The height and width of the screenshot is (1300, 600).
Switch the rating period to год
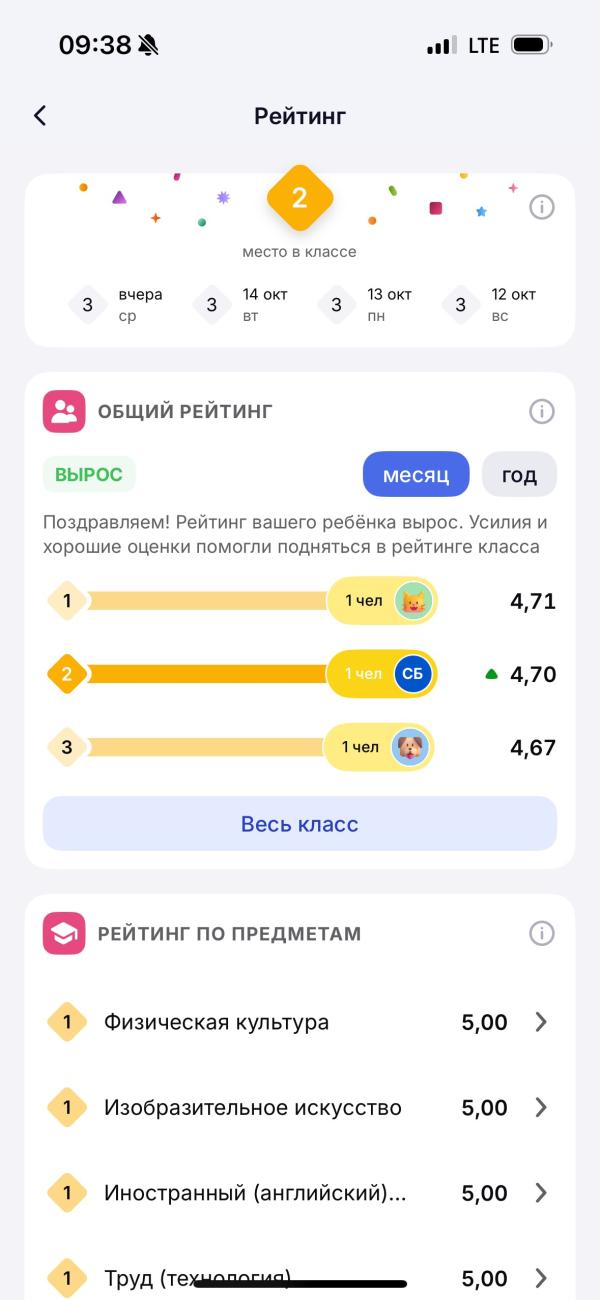tap(519, 474)
